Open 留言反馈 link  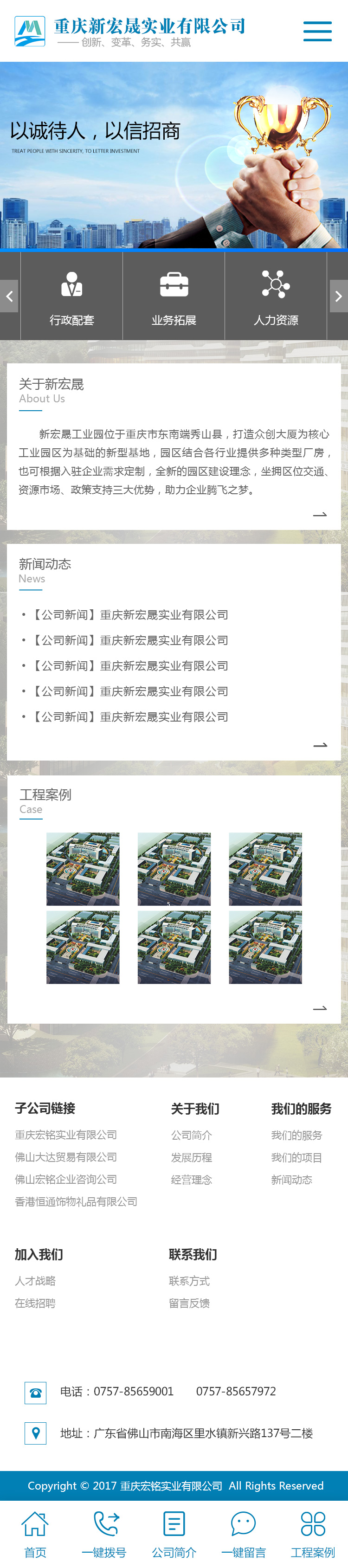(x=189, y=1303)
